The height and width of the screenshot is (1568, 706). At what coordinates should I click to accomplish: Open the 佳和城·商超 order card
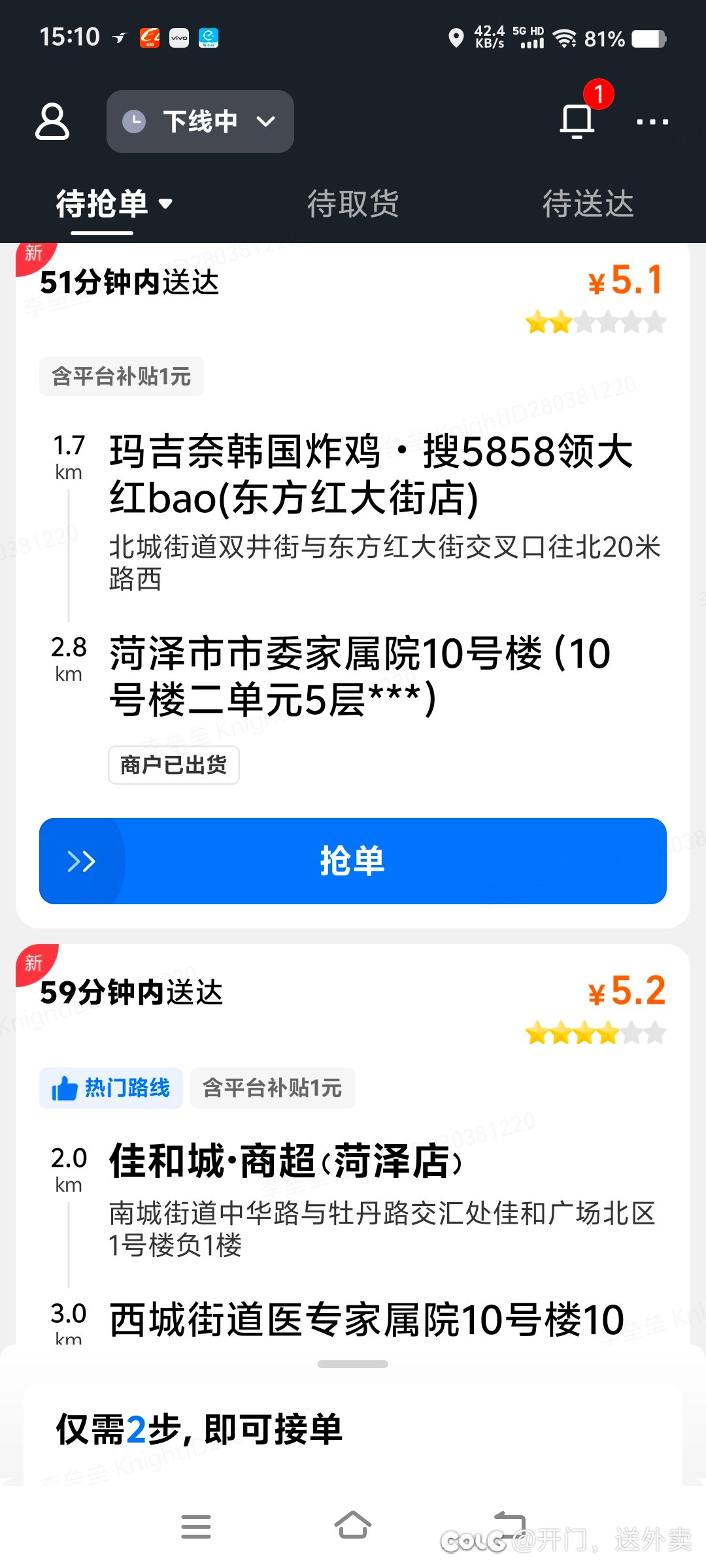pyautogui.click(x=353, y=1143)
